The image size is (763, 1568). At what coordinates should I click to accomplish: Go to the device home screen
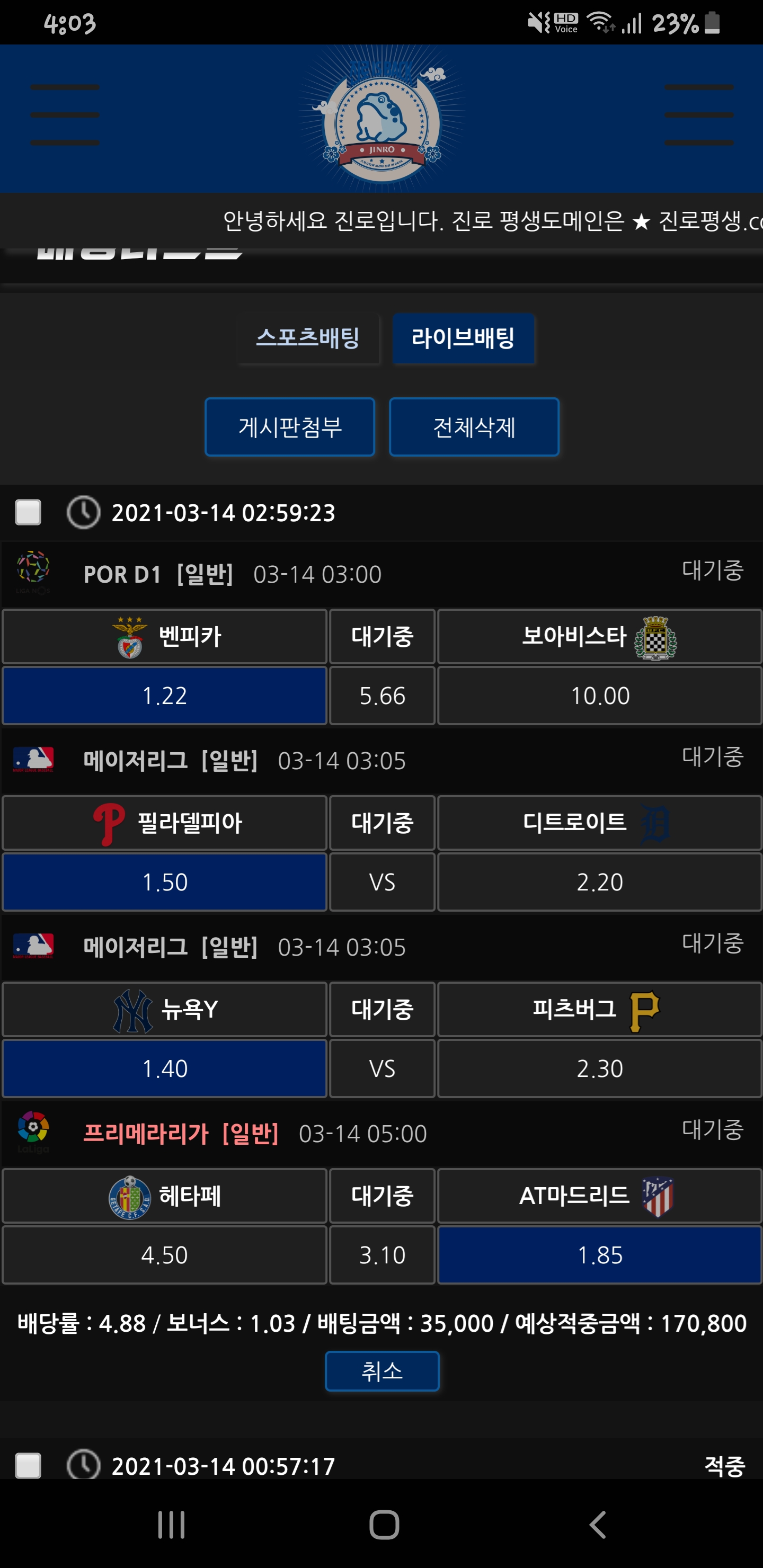(384, 1524)
